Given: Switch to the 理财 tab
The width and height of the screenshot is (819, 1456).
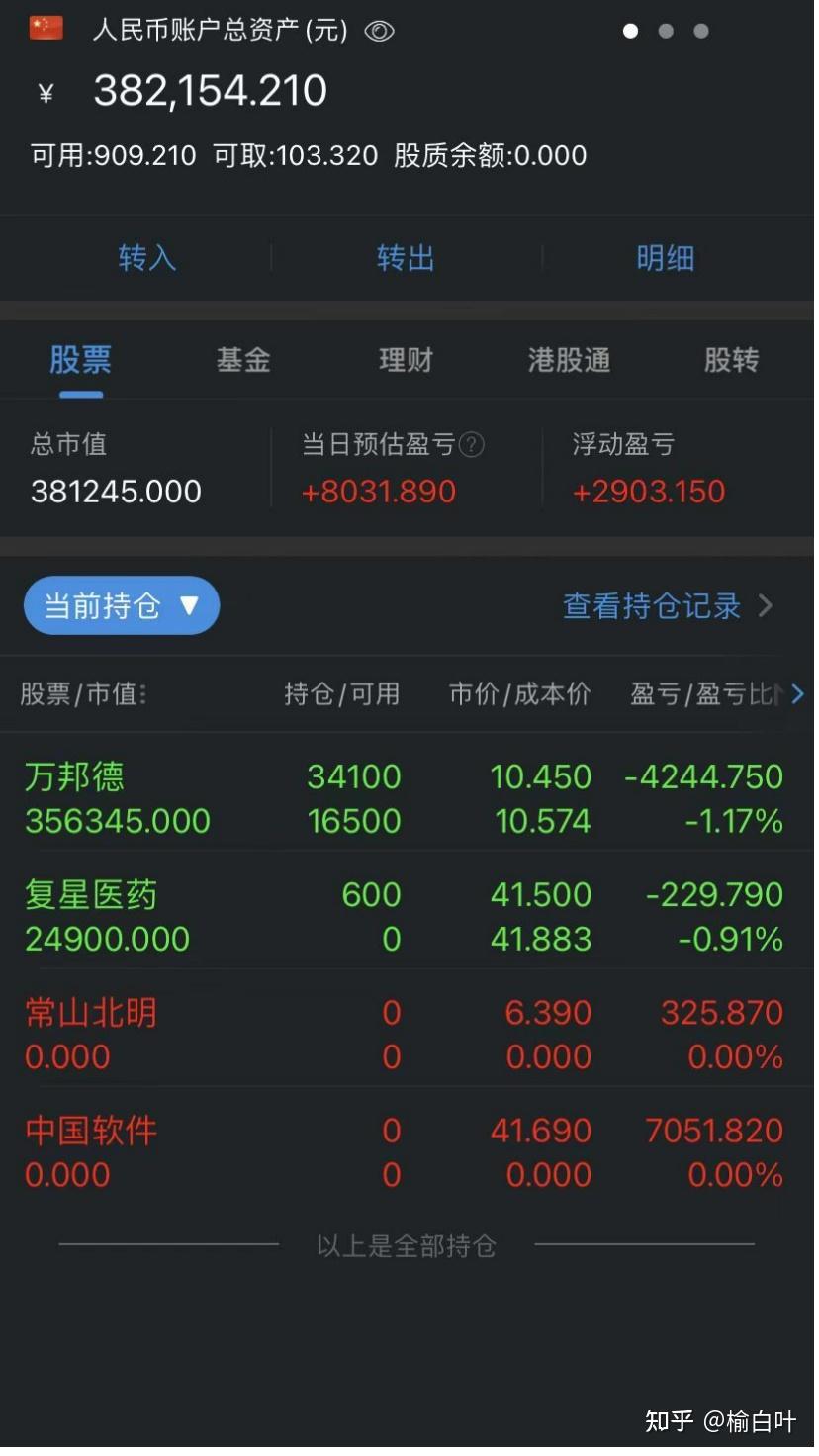Looking at the screenshot, I should pos(406,360).
